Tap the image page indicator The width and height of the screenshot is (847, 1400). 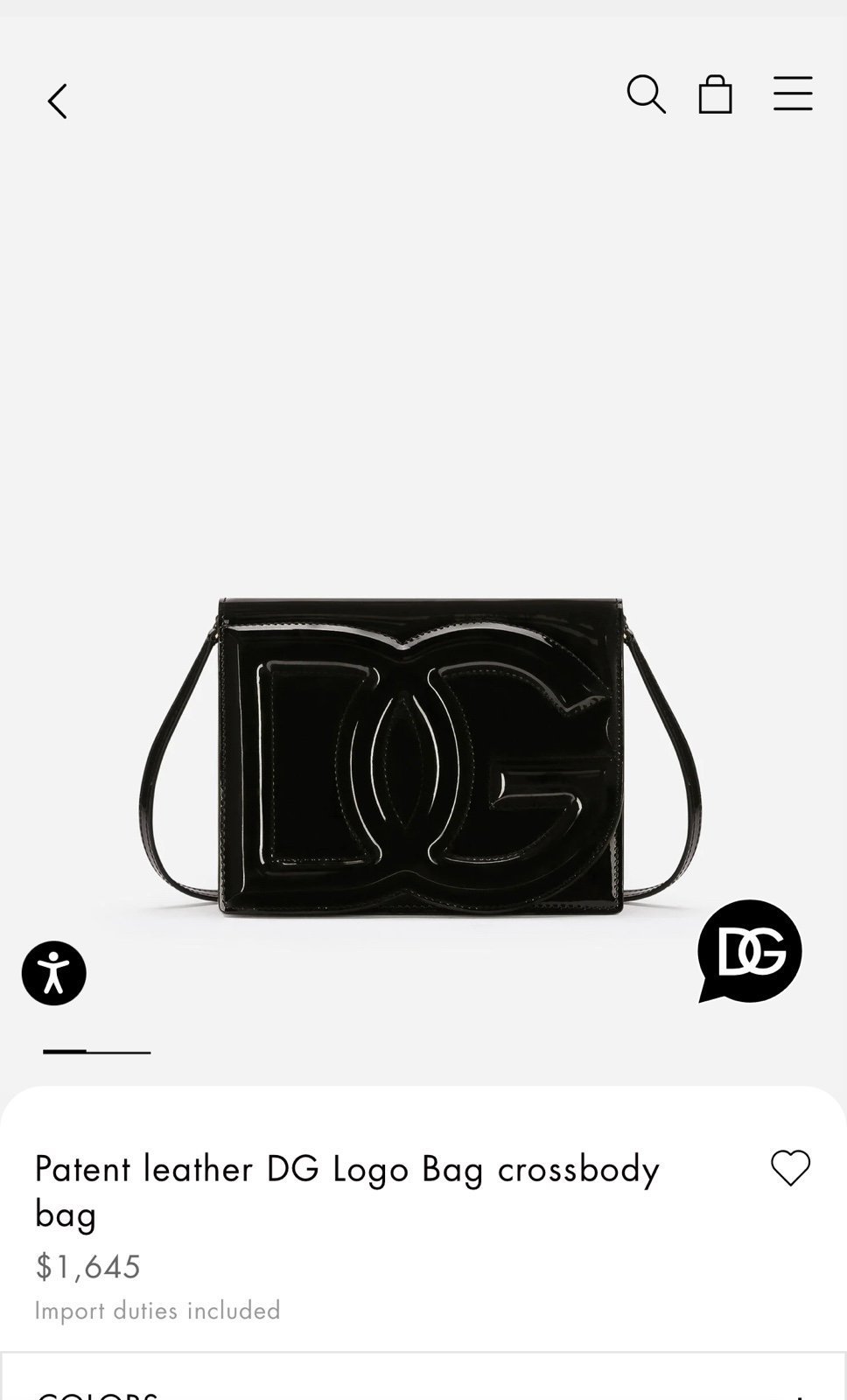click(x=97, y=1052)
